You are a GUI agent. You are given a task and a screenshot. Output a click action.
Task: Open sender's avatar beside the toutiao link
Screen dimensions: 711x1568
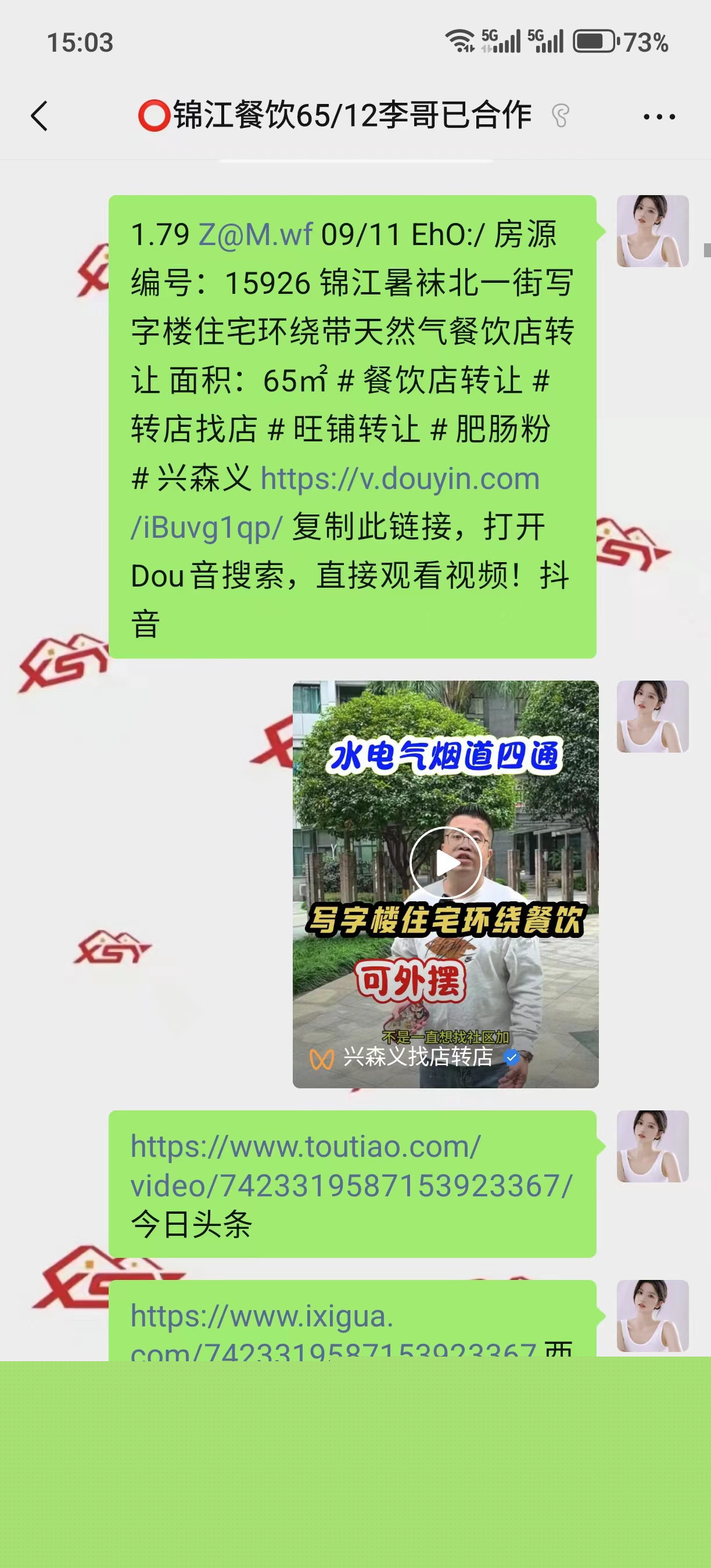[x=652, y=1147]
